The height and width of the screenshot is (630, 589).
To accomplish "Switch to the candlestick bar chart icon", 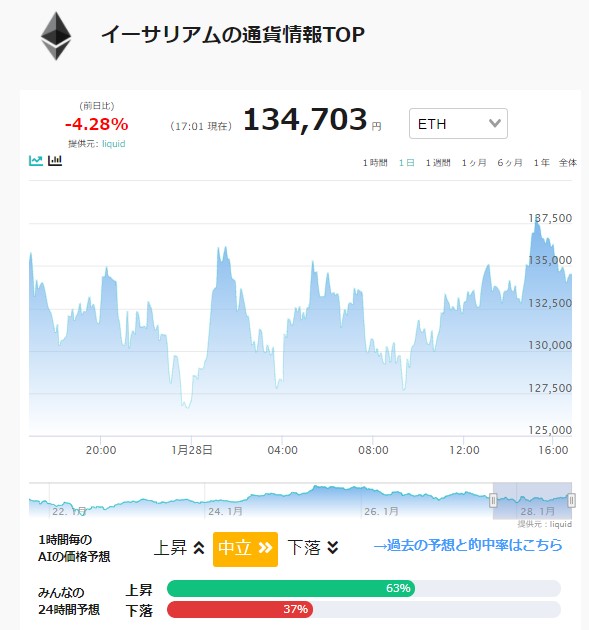I will pos(55,161).
